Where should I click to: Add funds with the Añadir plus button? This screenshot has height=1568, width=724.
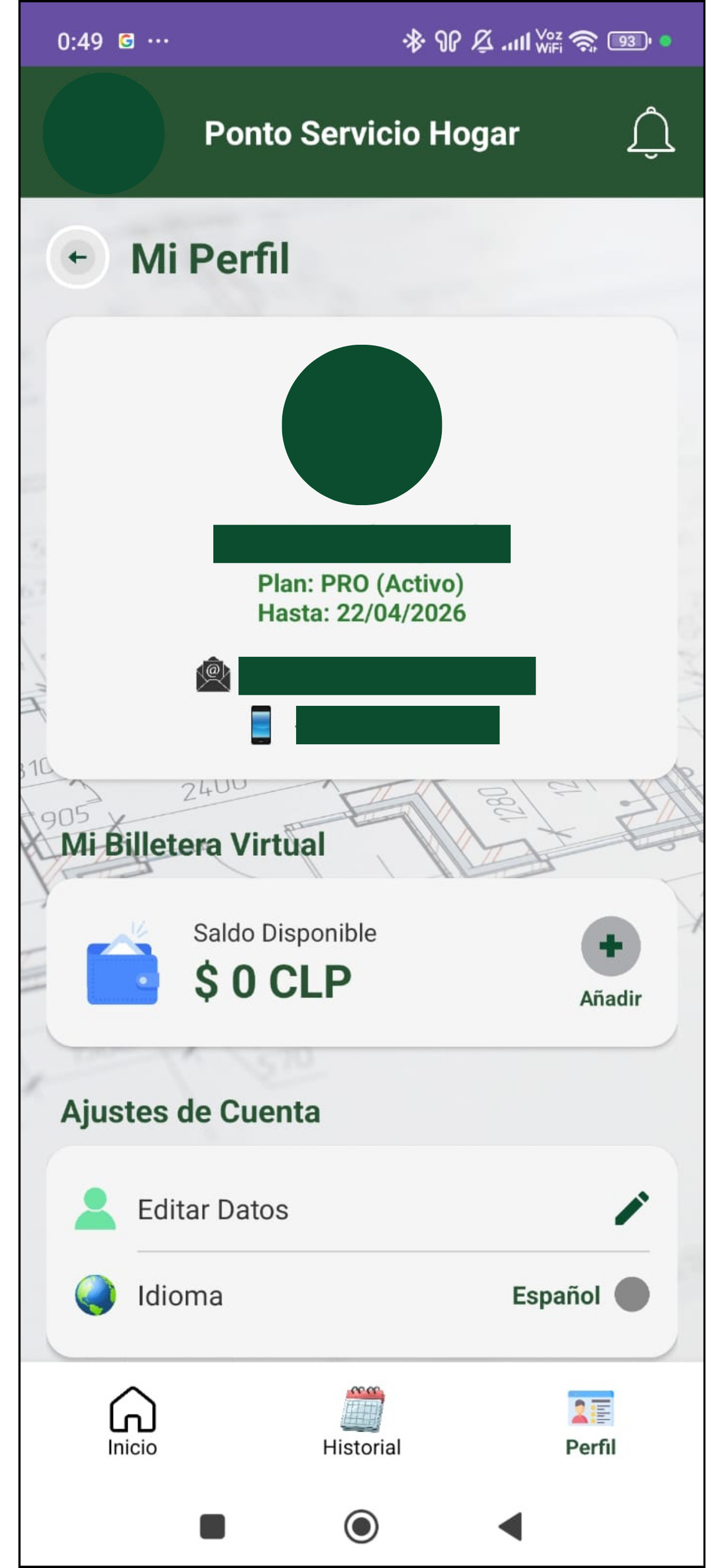[610, 946]
